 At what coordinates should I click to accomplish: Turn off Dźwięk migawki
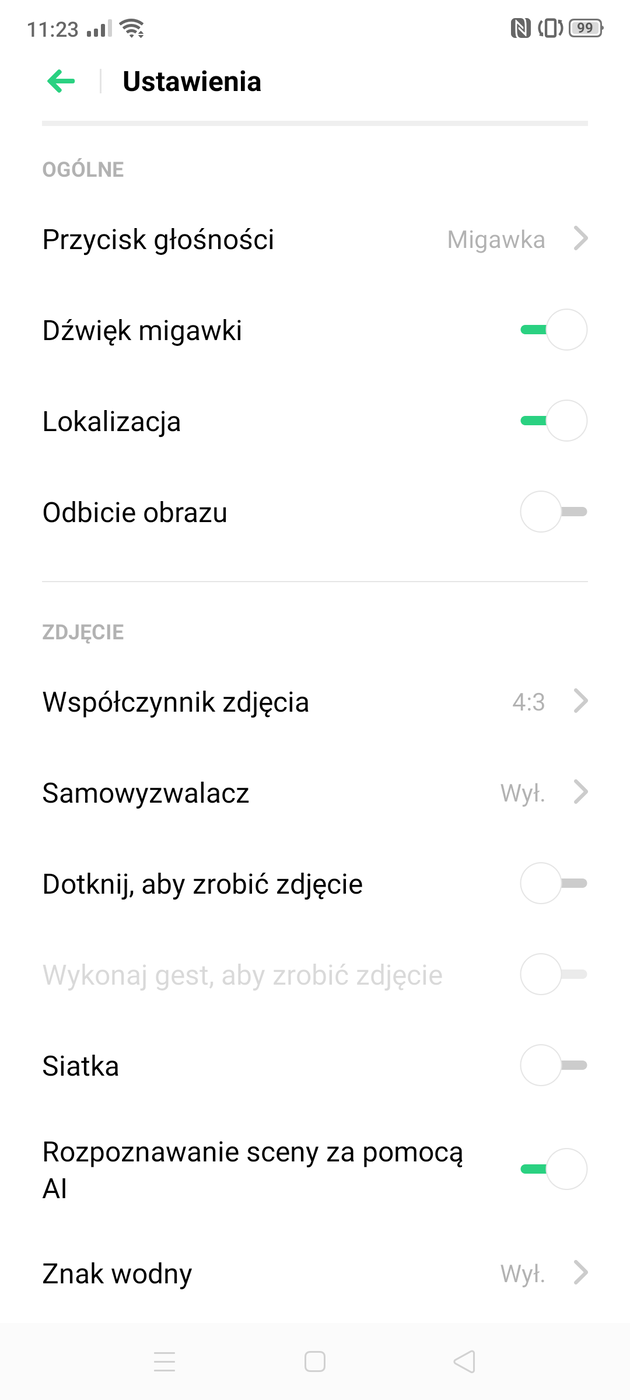[x=553, y=330]
